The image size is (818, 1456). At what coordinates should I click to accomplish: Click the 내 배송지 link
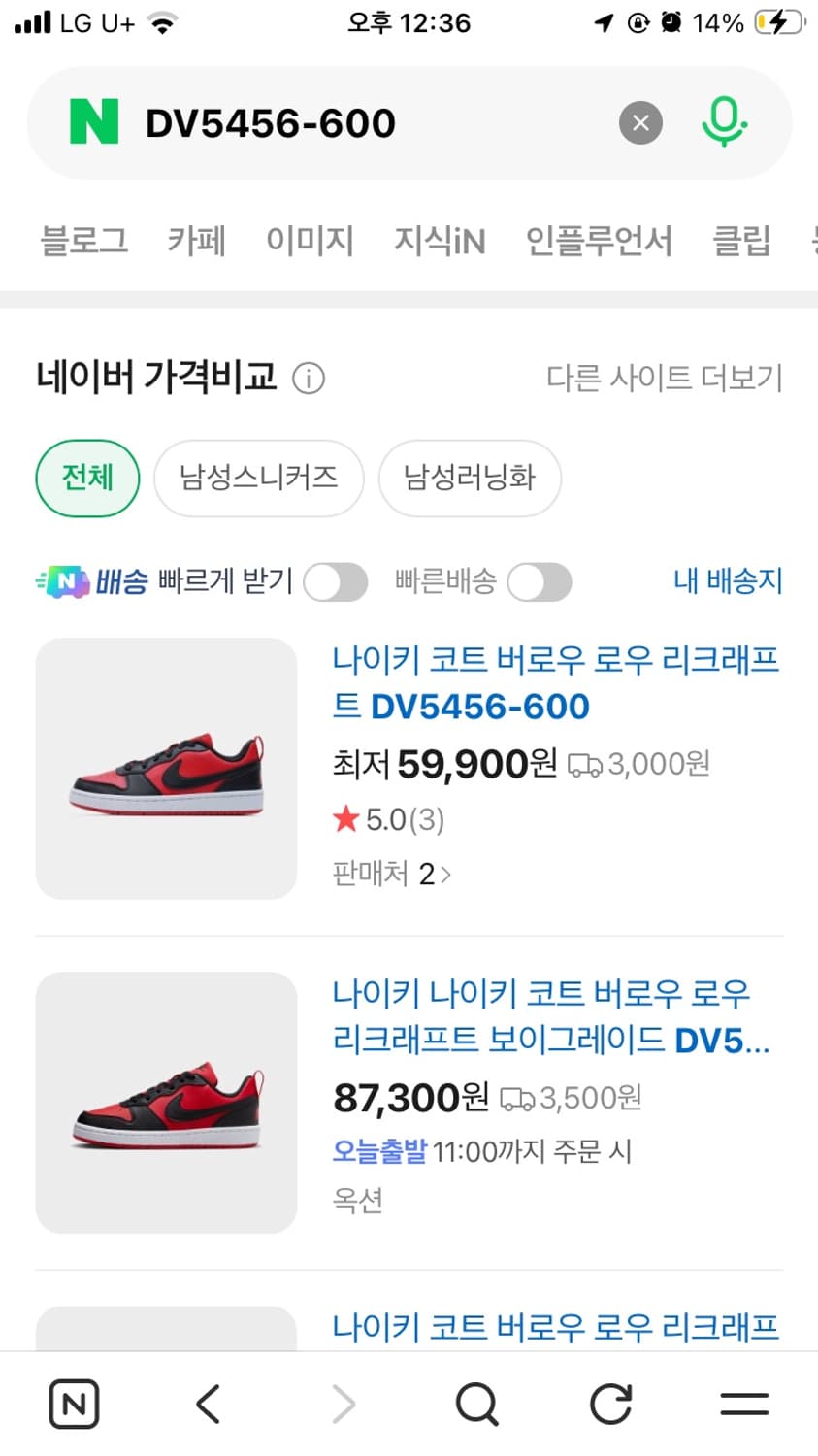coord(727,581)
